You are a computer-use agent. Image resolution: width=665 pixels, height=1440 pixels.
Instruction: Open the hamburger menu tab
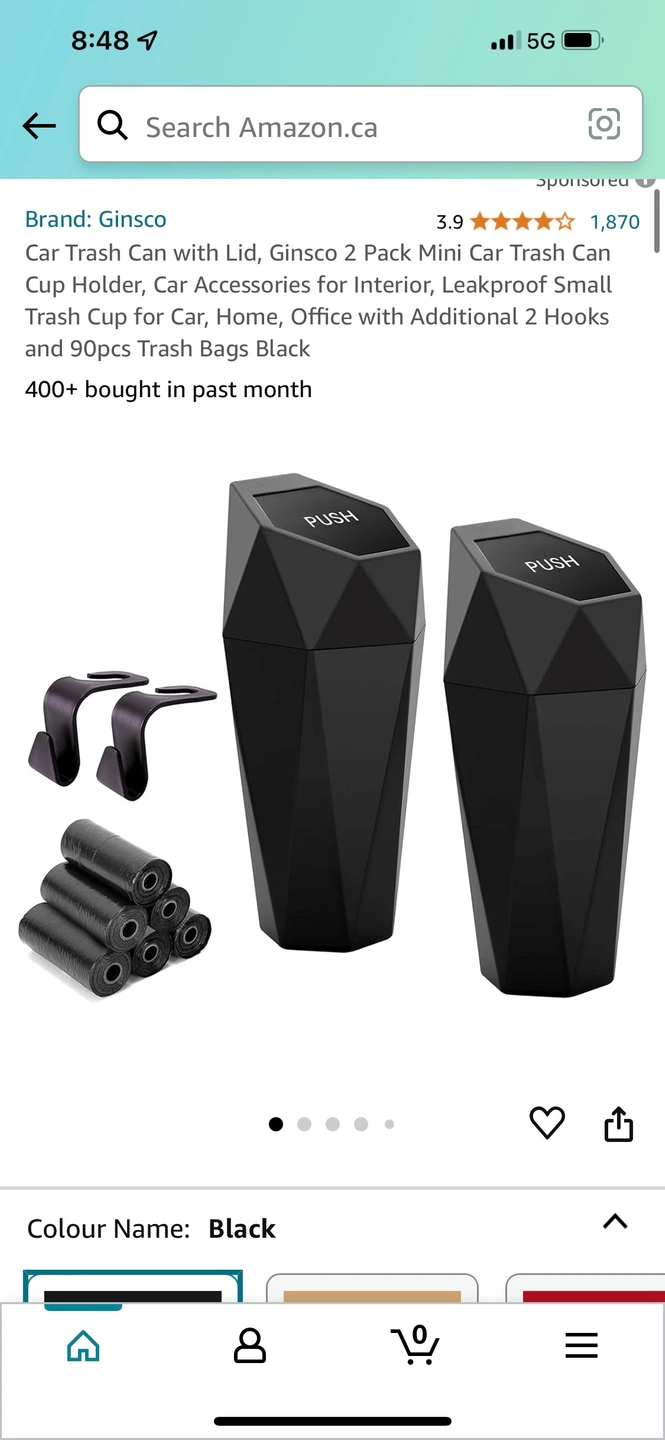coord(581,1346)
